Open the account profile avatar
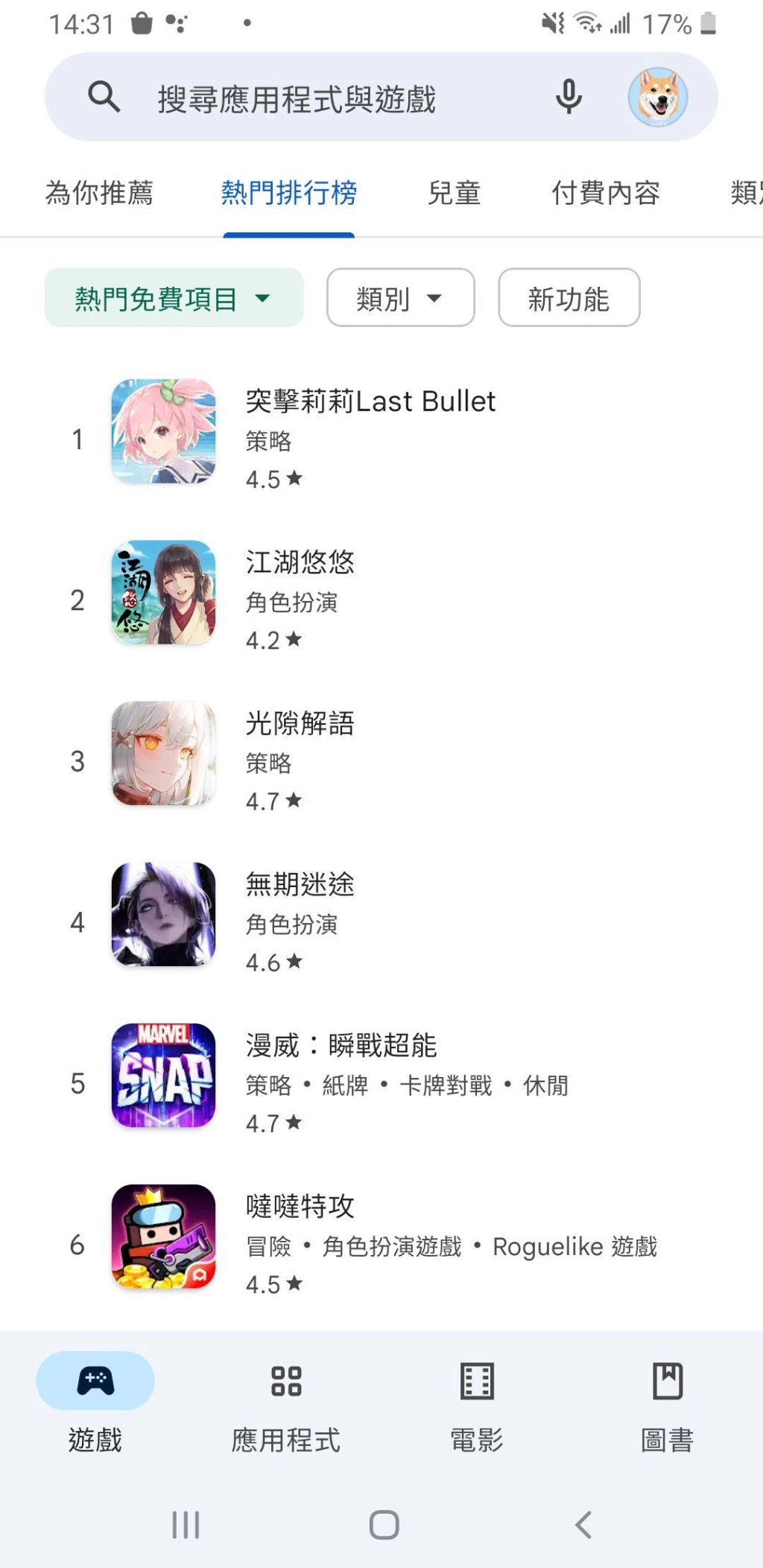Image resolution: width=763 pixels, height=1568 pixels. pyautogui.click(x=657, y=97)
